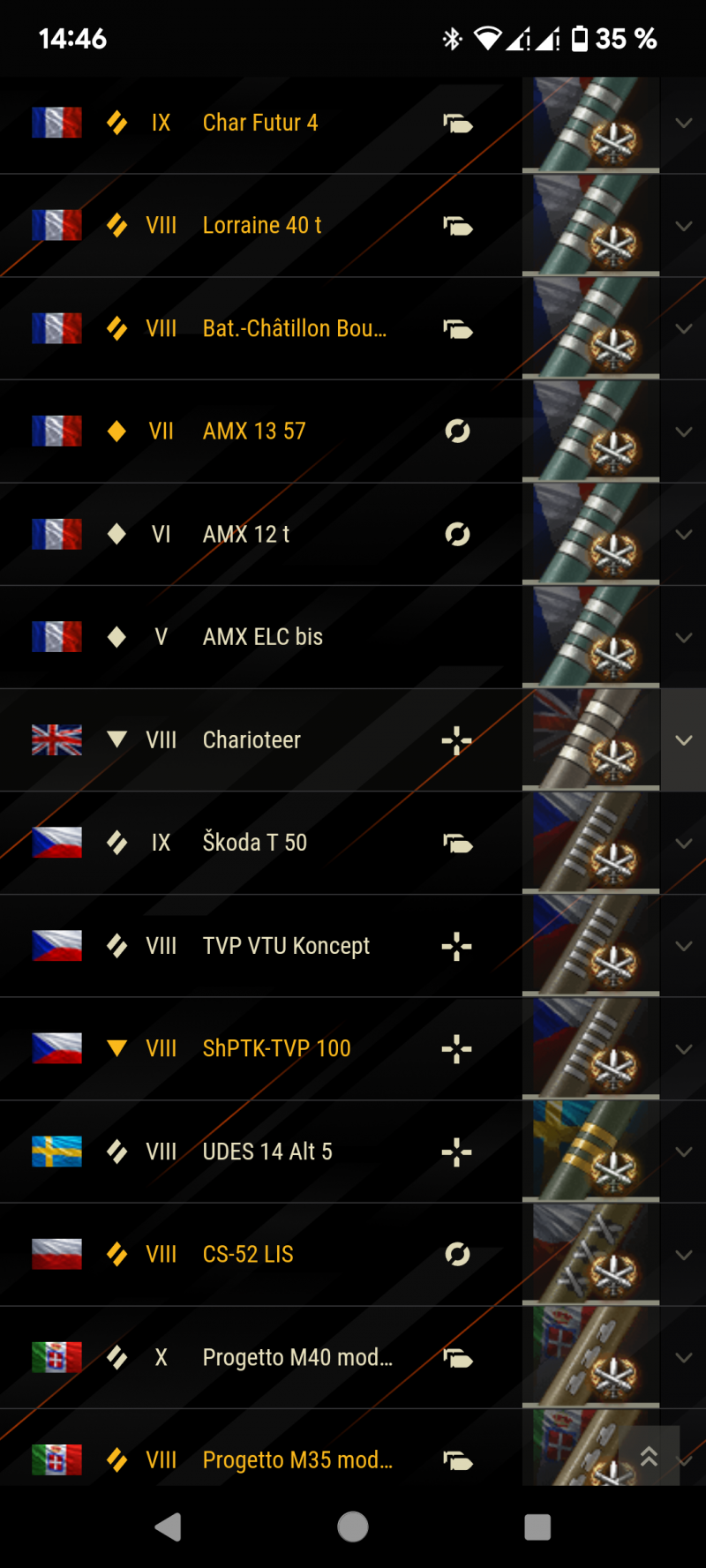
Task: Expand the Charioteer row chevron
Action: [x=683, y=740]
